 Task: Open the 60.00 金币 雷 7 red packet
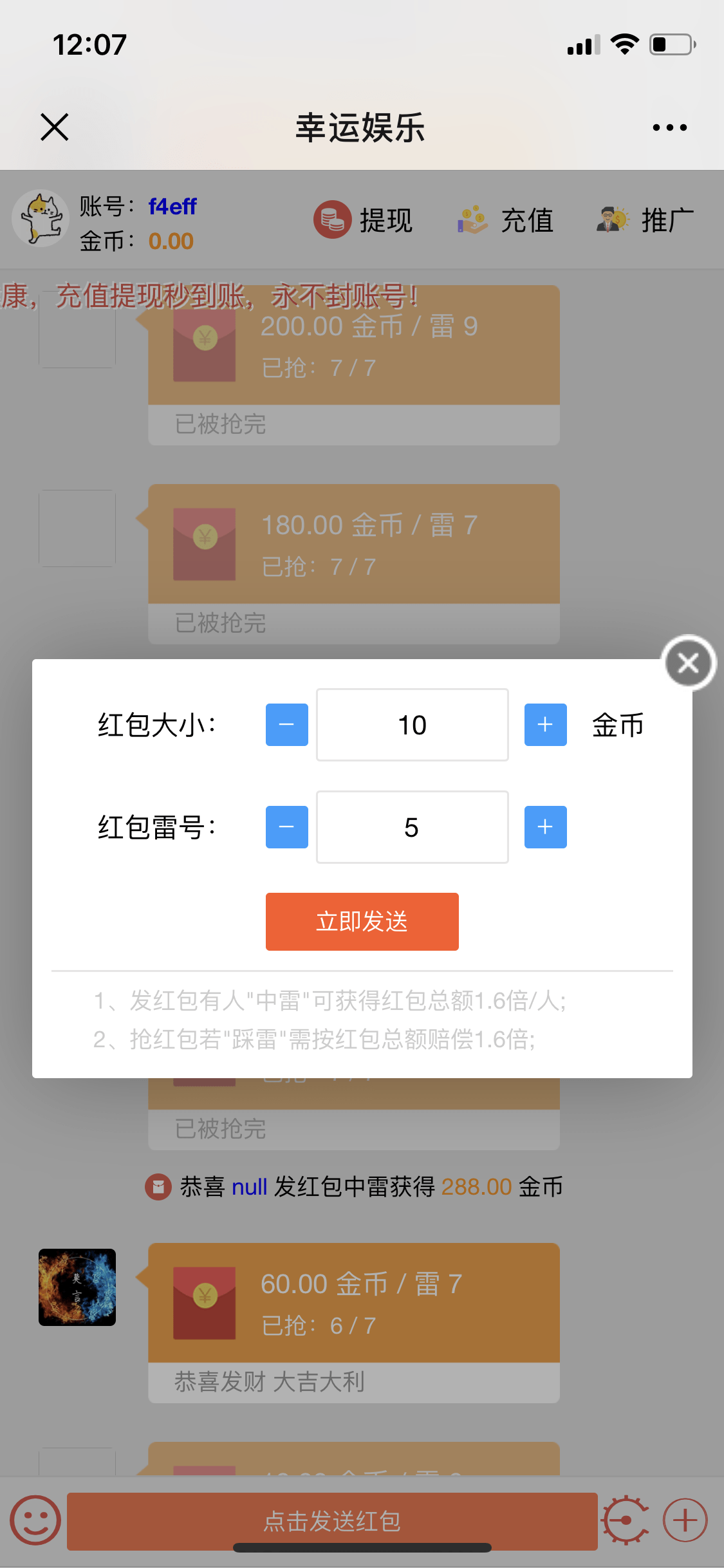click(353, 1303)
